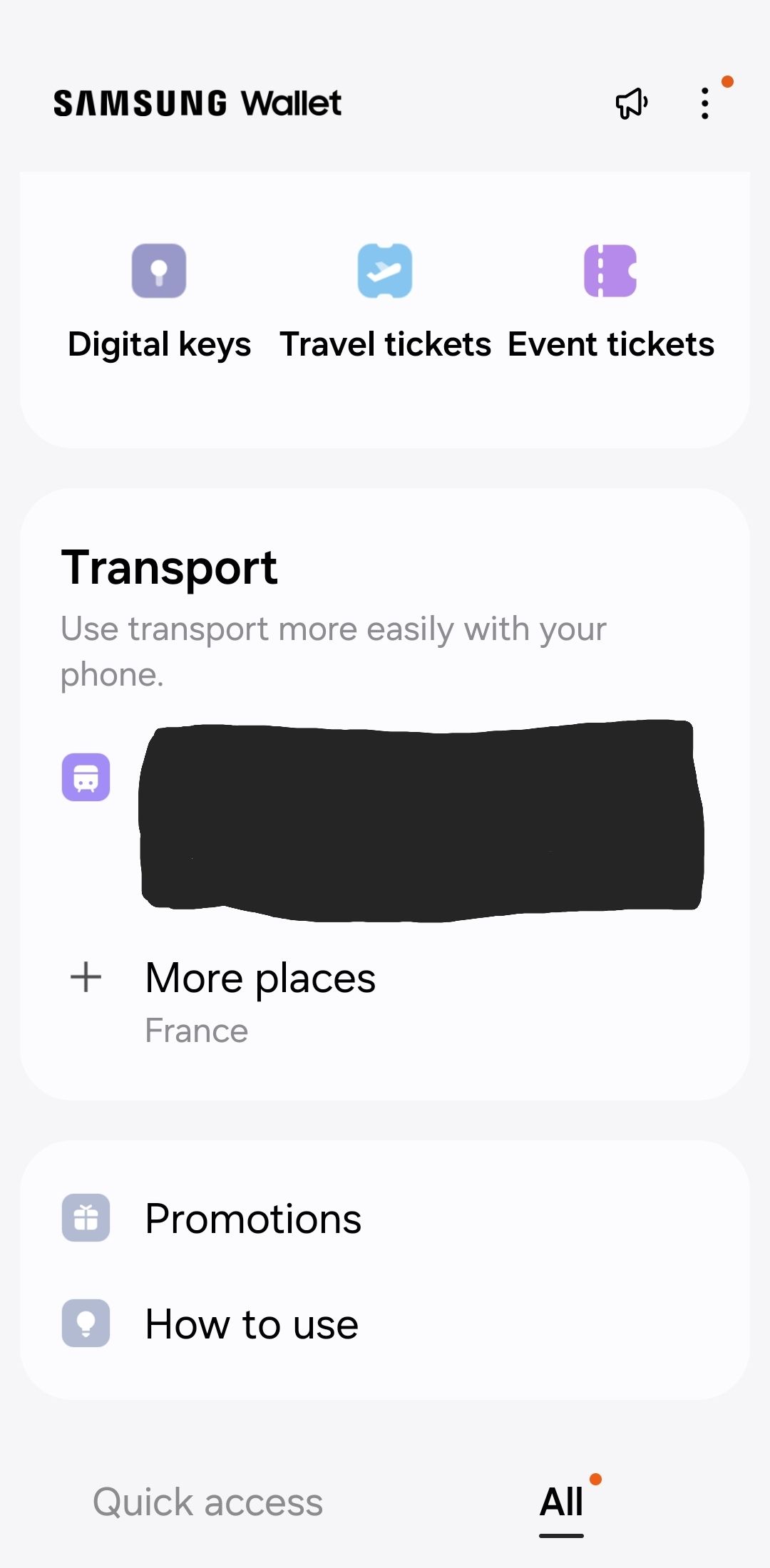Open the Promotions gift icon

[86, 1217]
